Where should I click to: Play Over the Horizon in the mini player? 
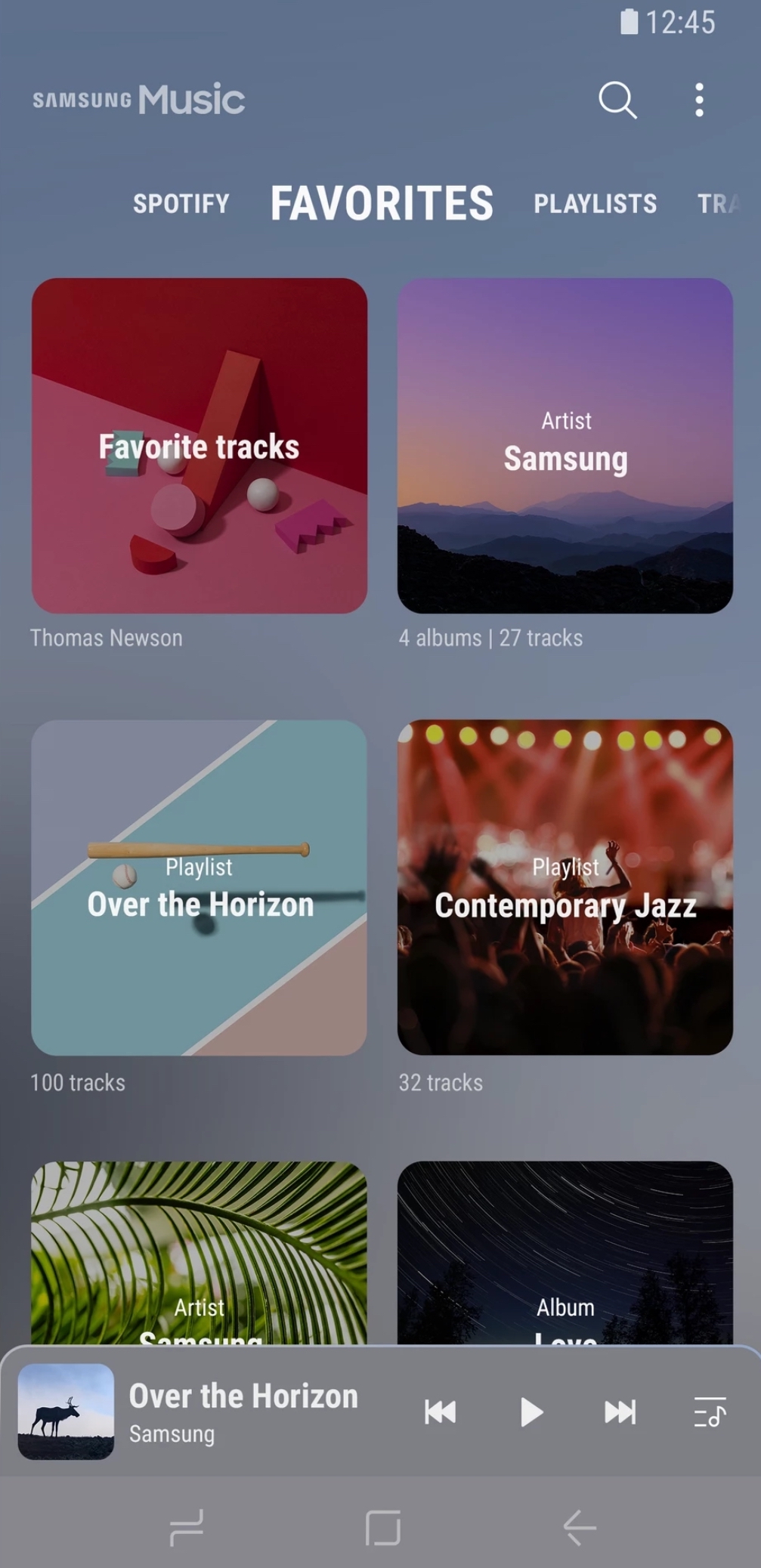[531, 1412]
